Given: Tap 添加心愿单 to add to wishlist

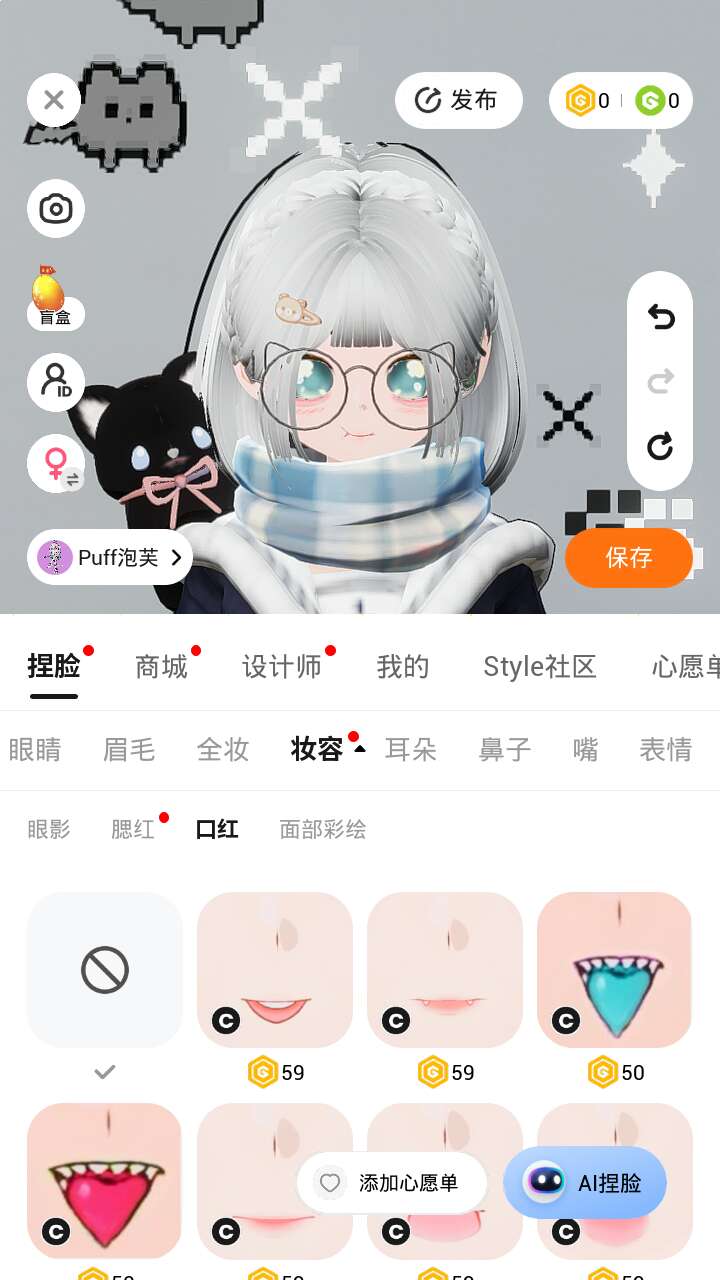Looking at the screenshot, I should (392, 1183).
